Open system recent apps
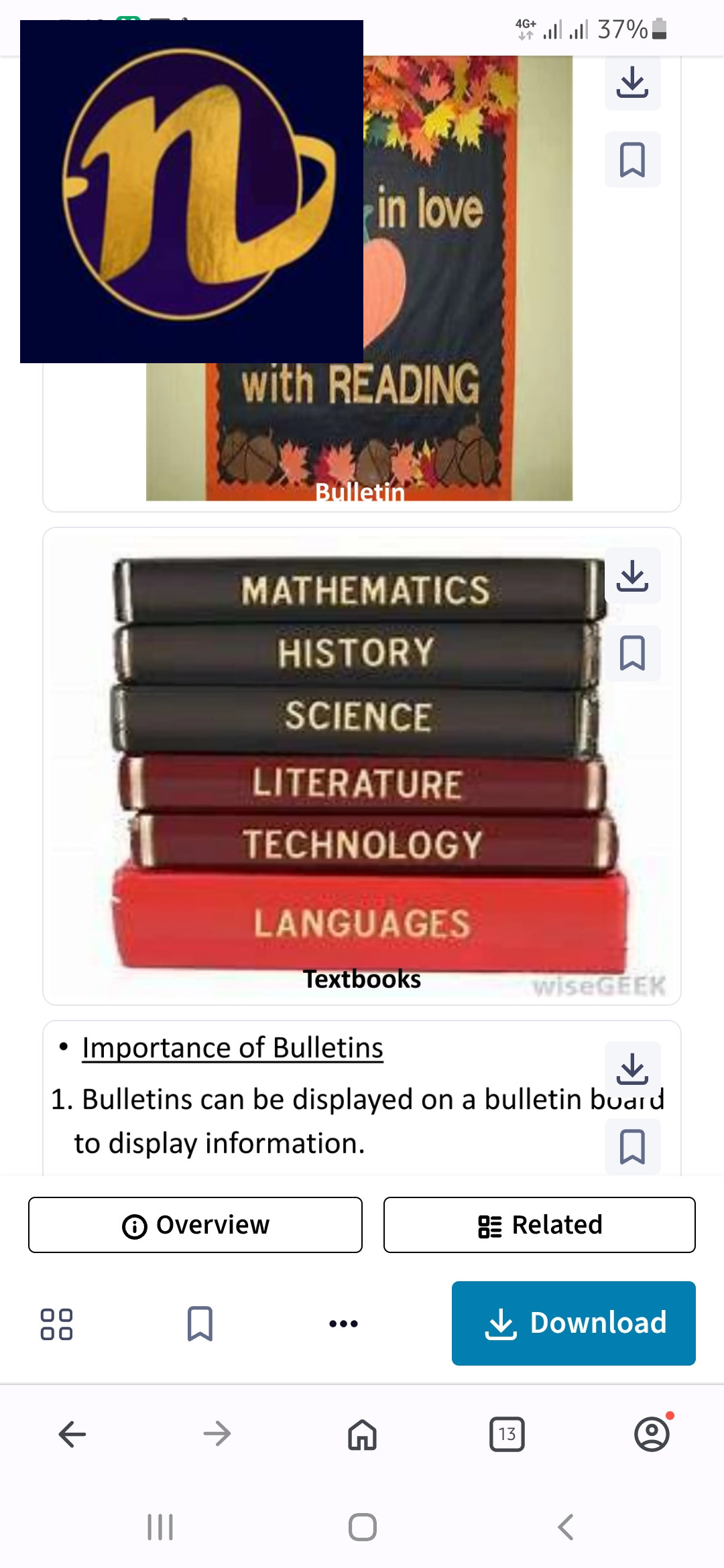Viewport: 724px width, 1568px height. (160, 1527)
